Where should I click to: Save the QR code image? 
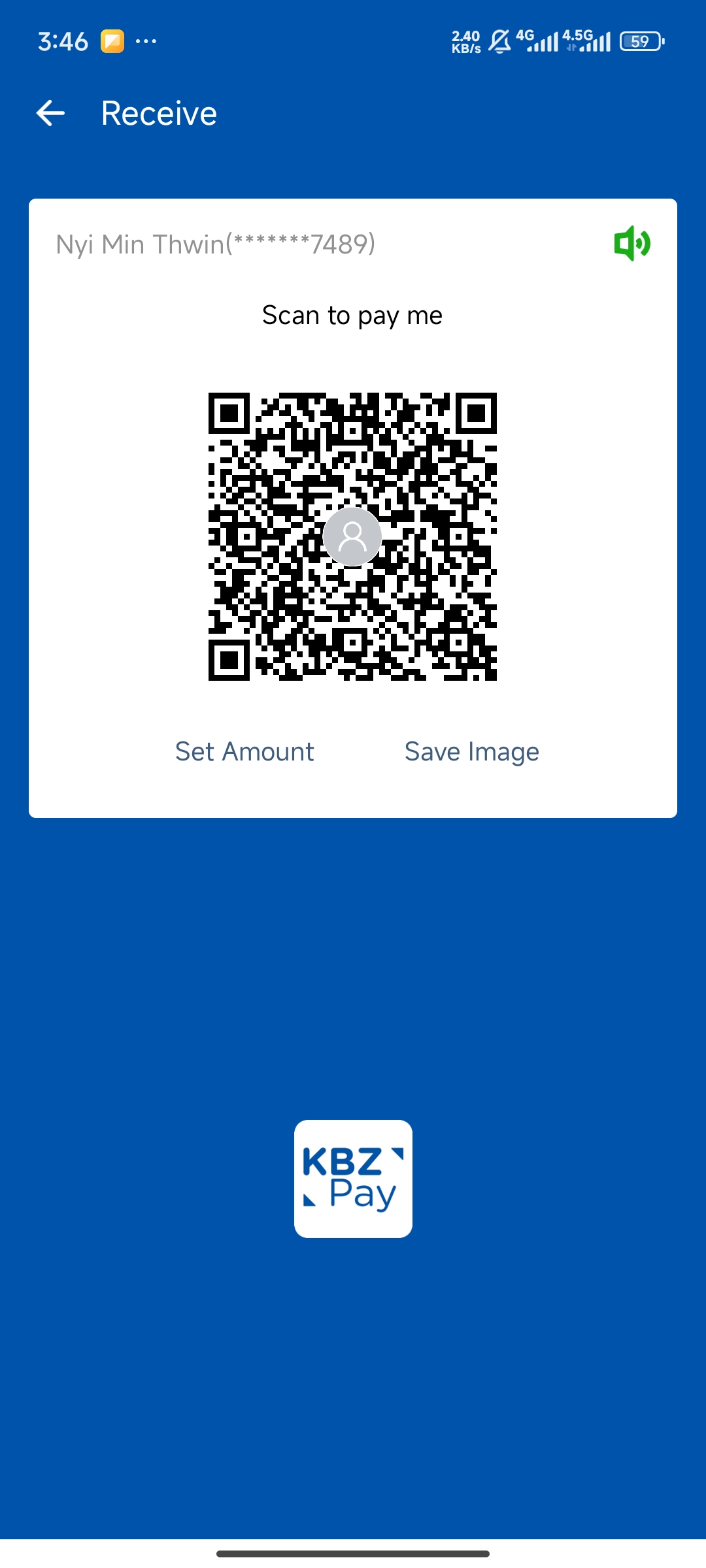[471, 751]
